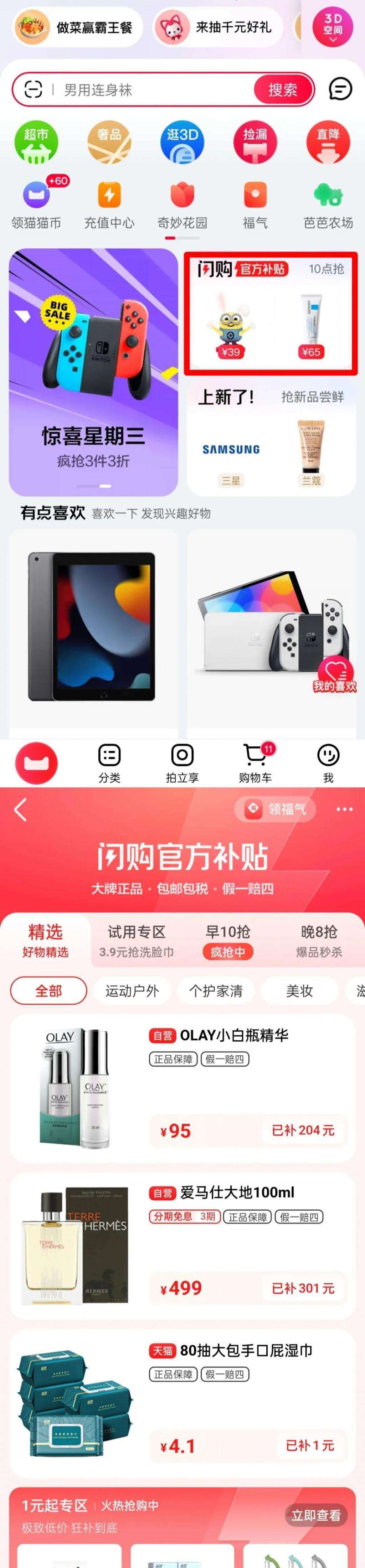The width and height of the screenshot is (365, 1568).
Task: Open the 爱马仕大地100ml product
Action: click(x=182, y=1246)
